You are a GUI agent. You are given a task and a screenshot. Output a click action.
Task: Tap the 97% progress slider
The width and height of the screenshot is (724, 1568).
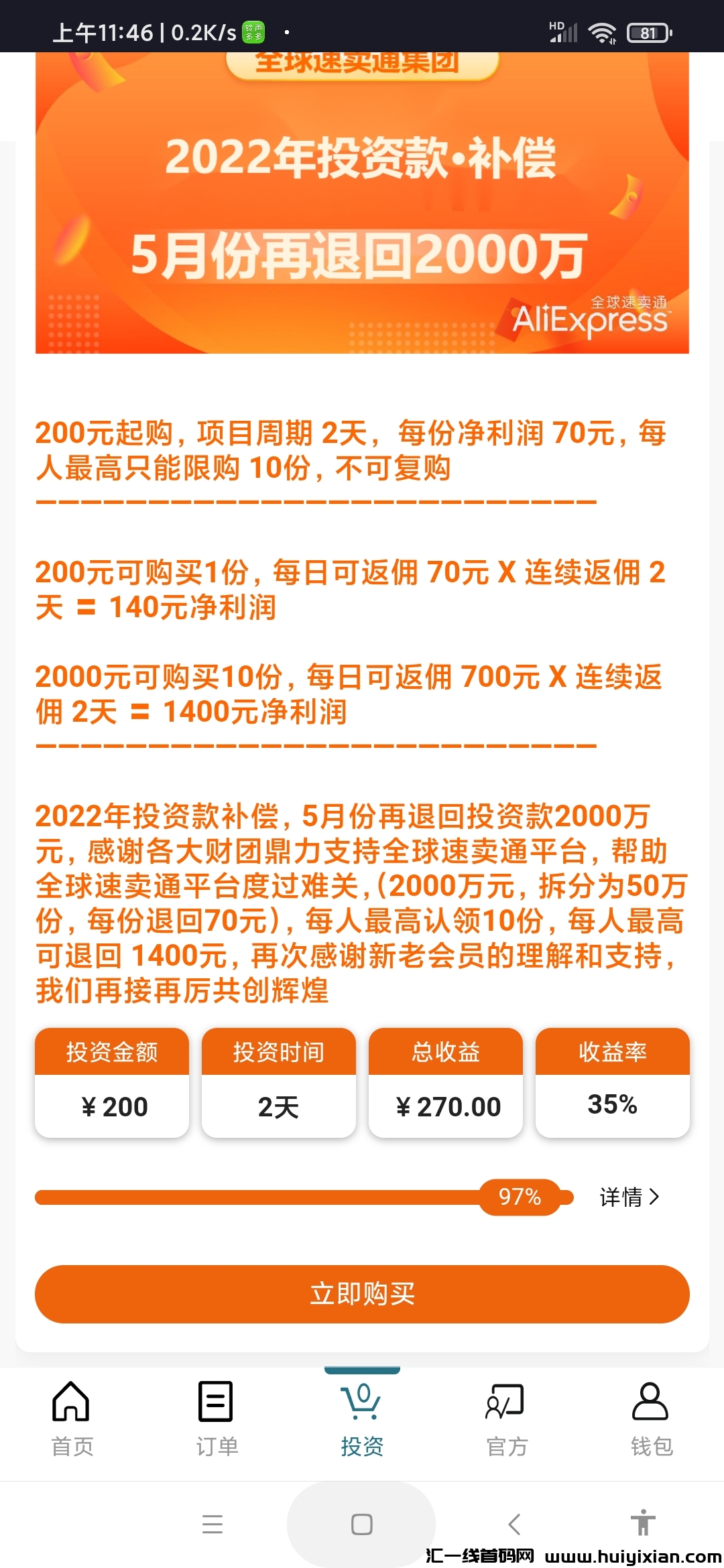tap(520, 1196)
